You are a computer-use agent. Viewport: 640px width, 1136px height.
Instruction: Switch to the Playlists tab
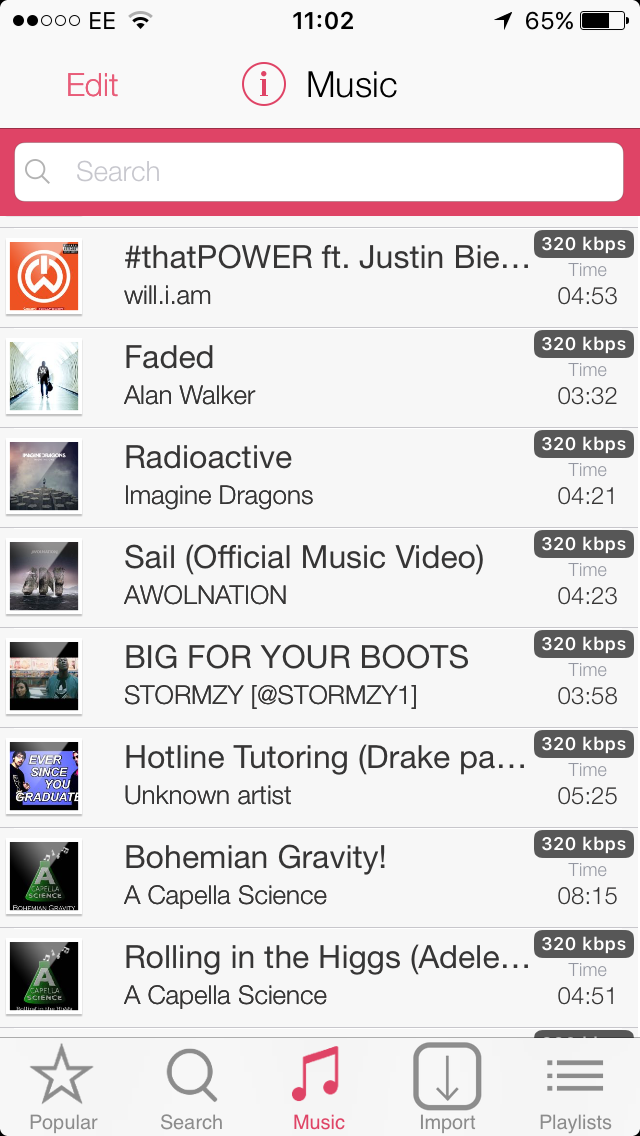click(x=575, y=1088)
